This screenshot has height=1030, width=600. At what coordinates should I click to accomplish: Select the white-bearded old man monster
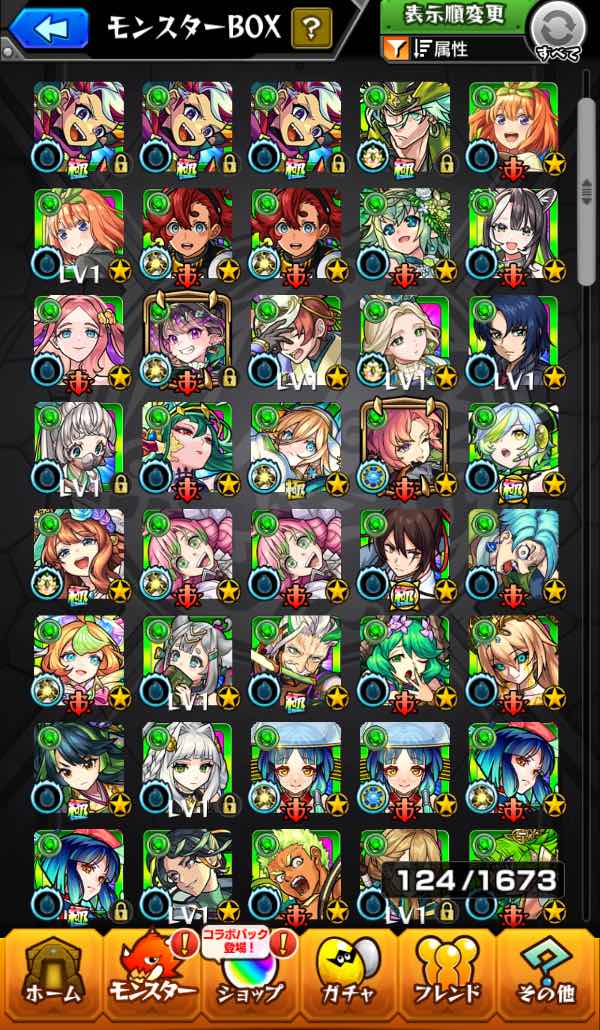tap(296, 661)
